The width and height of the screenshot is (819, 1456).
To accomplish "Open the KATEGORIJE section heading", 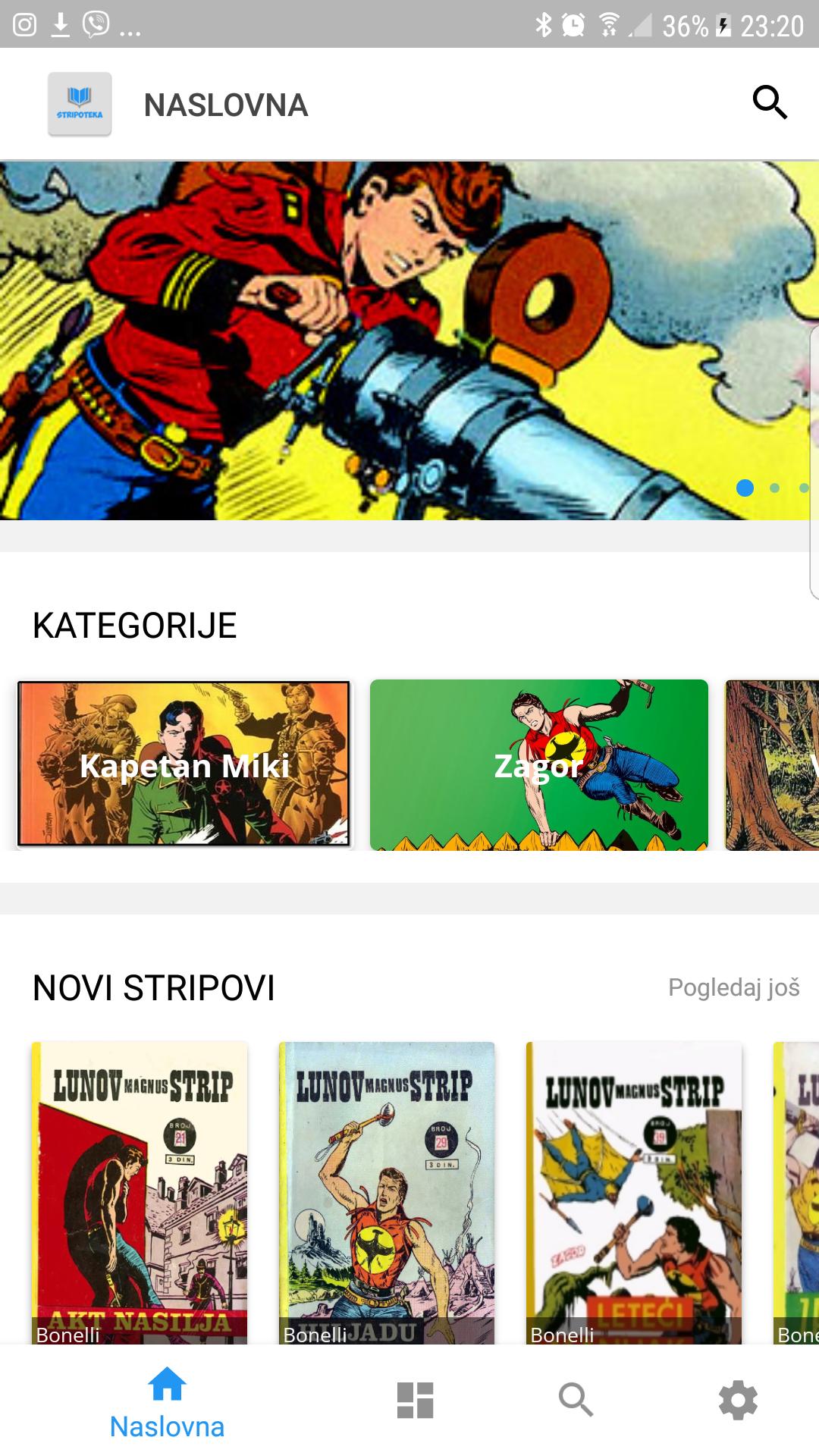I will (133, 624).
